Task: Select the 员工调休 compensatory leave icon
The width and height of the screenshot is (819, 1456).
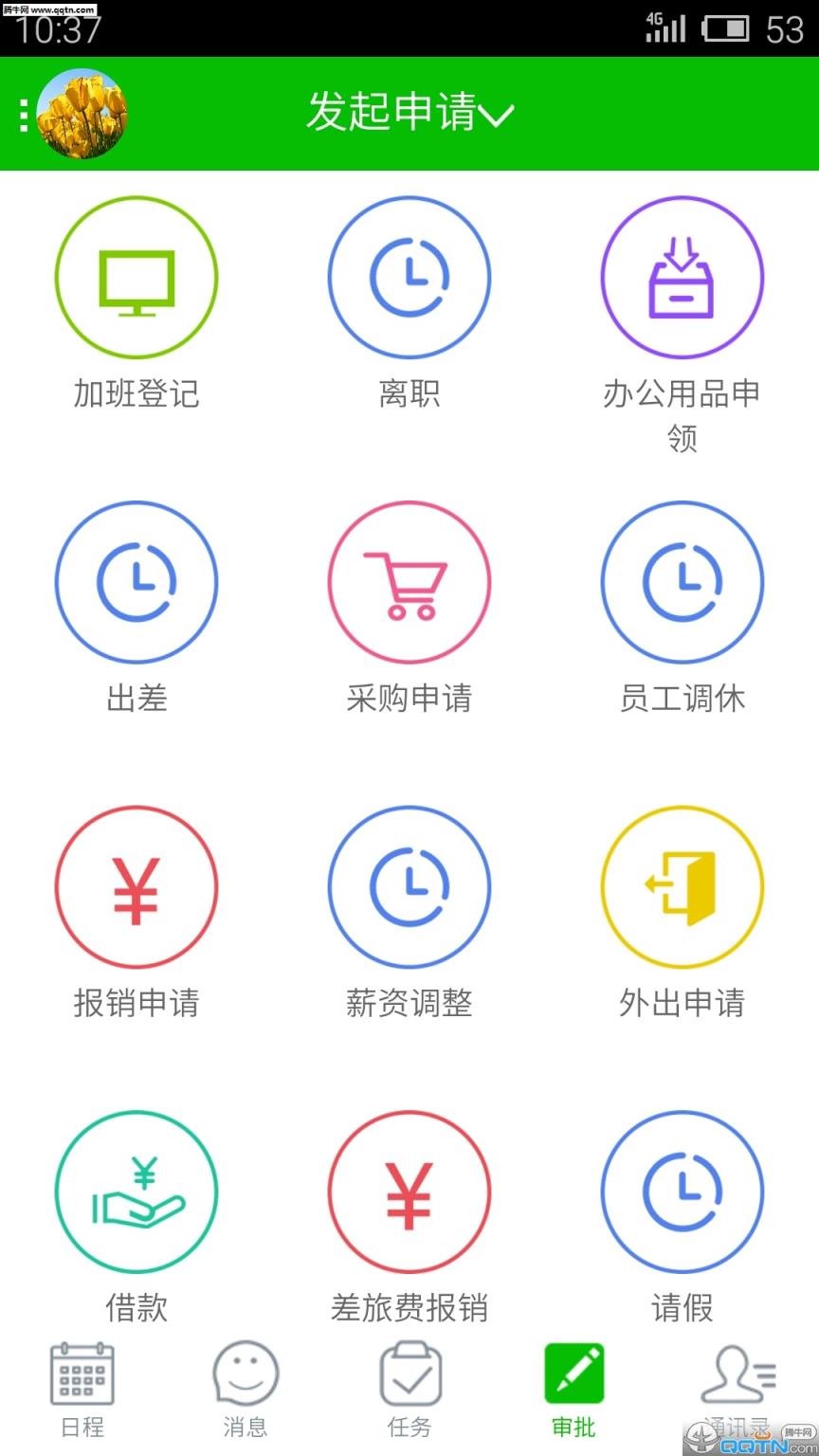Action: (x=682, y=583)
